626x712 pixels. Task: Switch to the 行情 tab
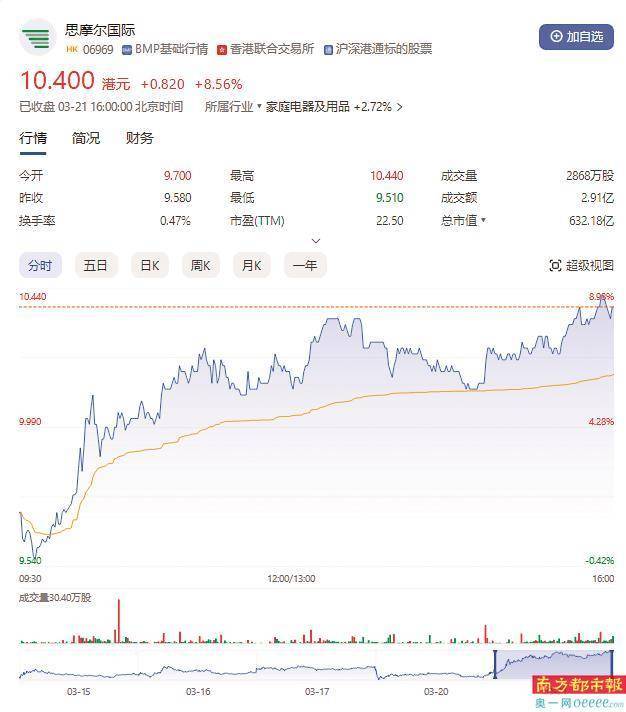(33, 138)
